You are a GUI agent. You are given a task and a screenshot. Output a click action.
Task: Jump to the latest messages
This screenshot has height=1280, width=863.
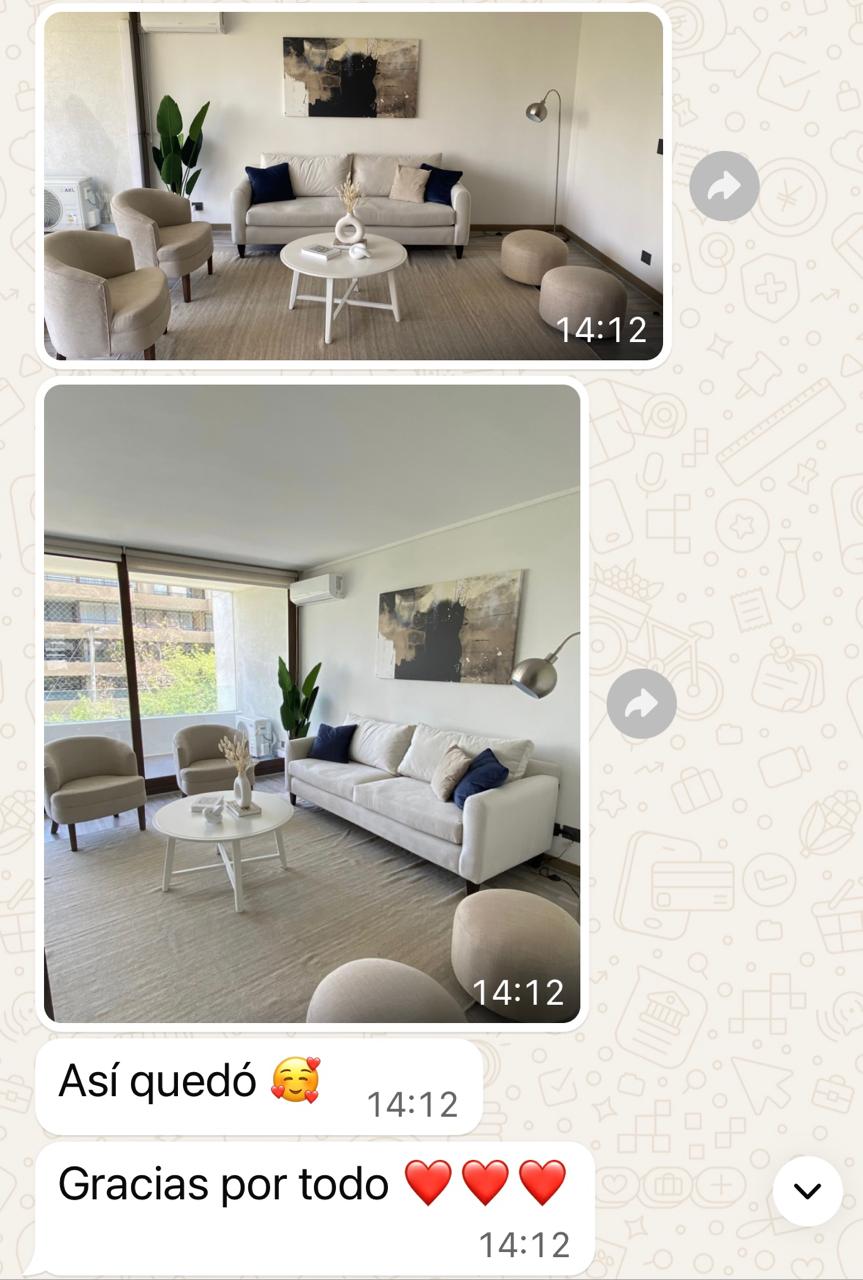pyautogui.click(x=807, y=1190)
